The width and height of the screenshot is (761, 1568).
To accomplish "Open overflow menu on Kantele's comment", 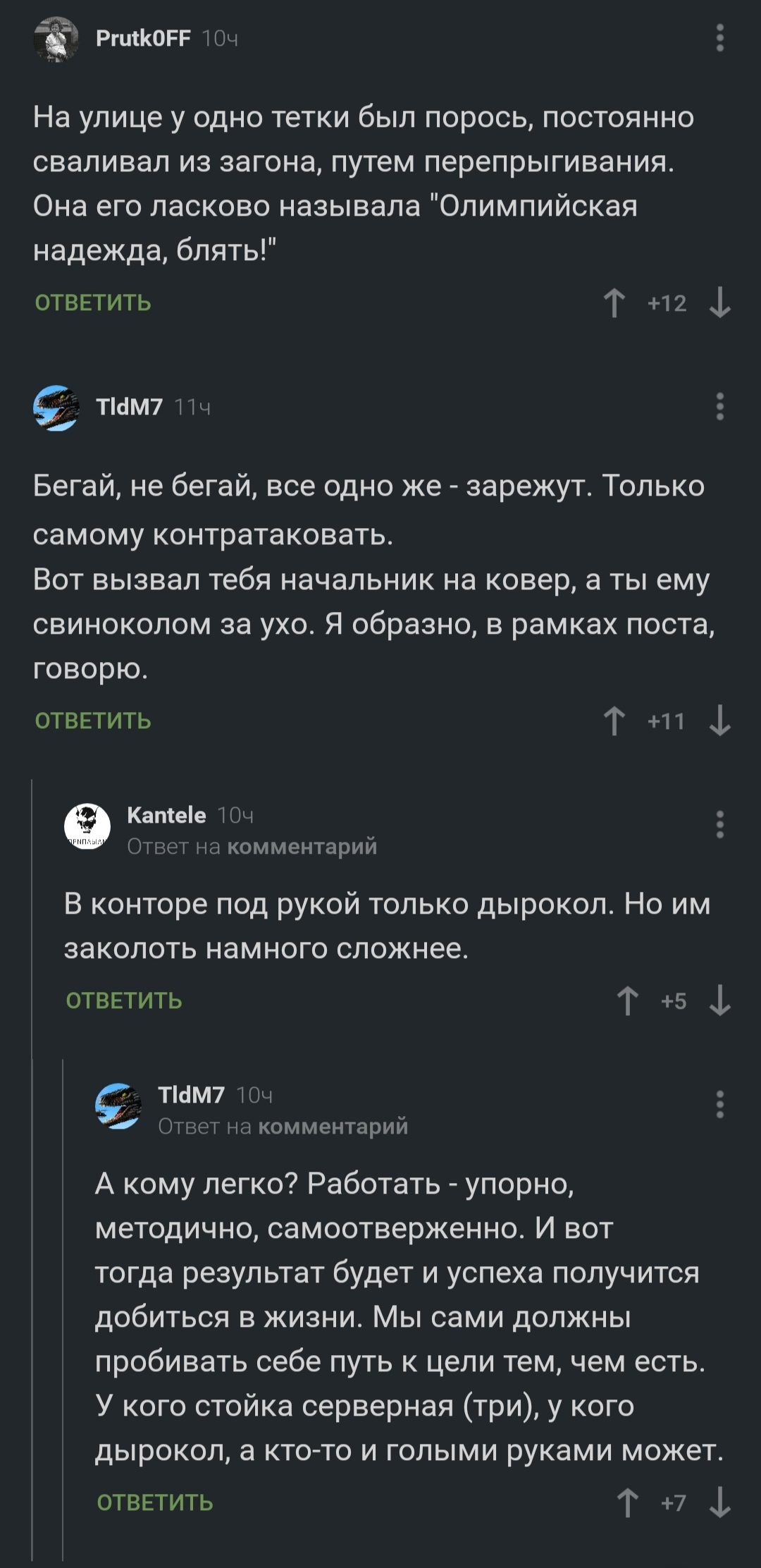I will pyautogui.click(x=719, y=824).
